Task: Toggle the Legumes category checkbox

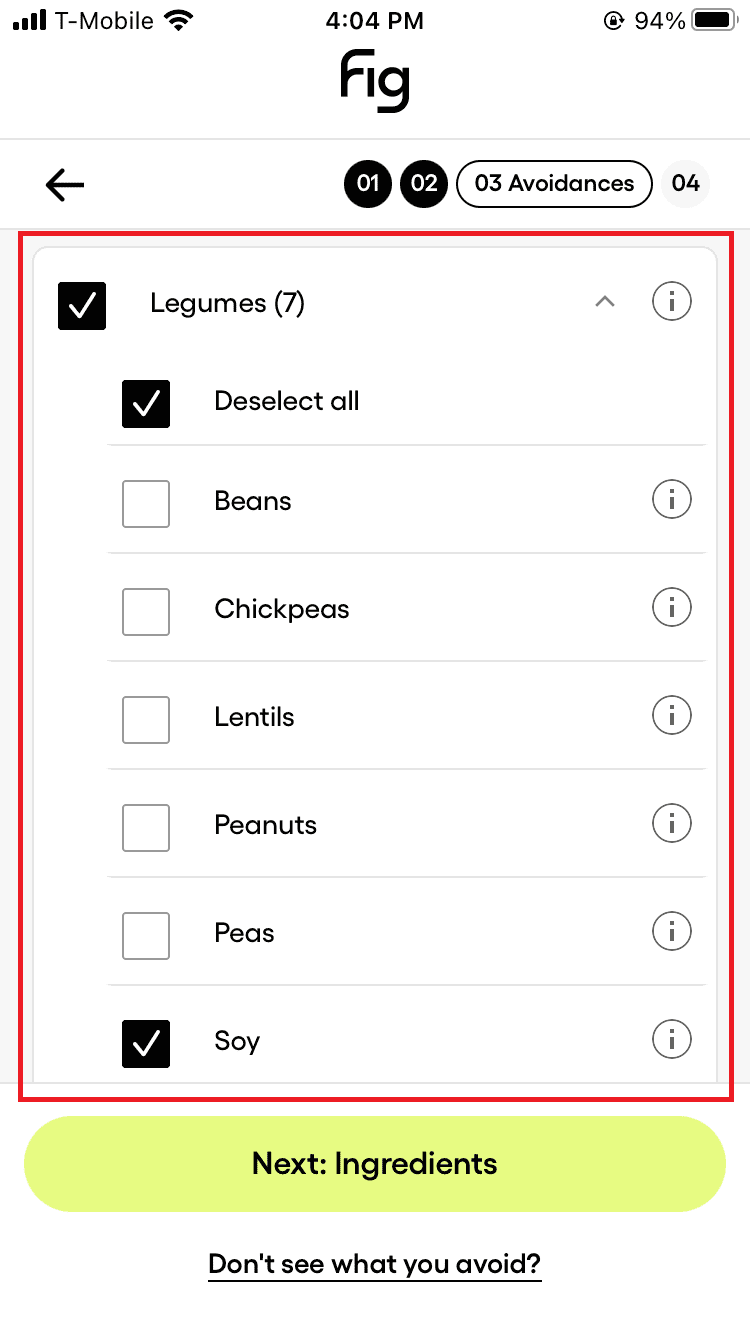Action: click(x=81, y=306)
